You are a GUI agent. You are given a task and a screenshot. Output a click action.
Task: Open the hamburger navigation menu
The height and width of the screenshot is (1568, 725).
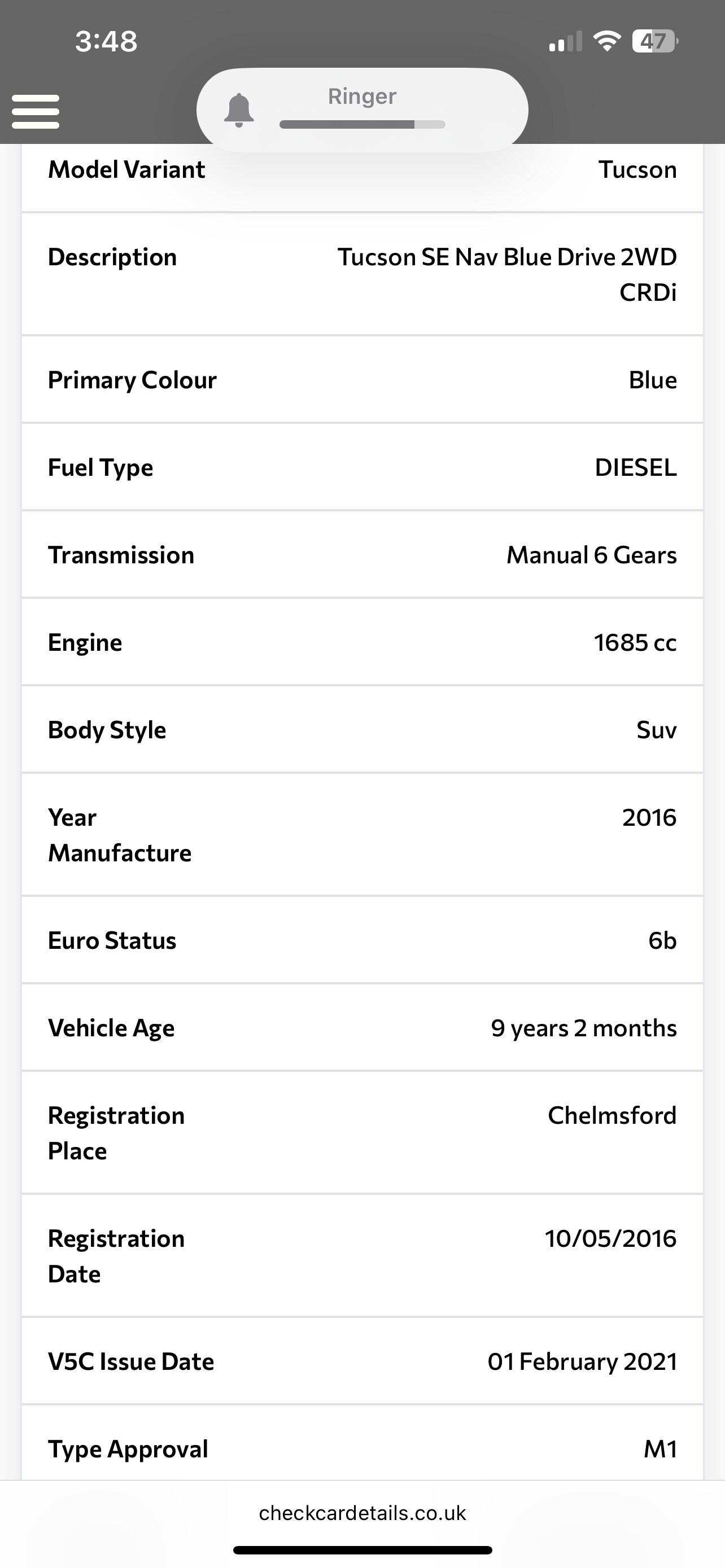(x=36, y=111)
